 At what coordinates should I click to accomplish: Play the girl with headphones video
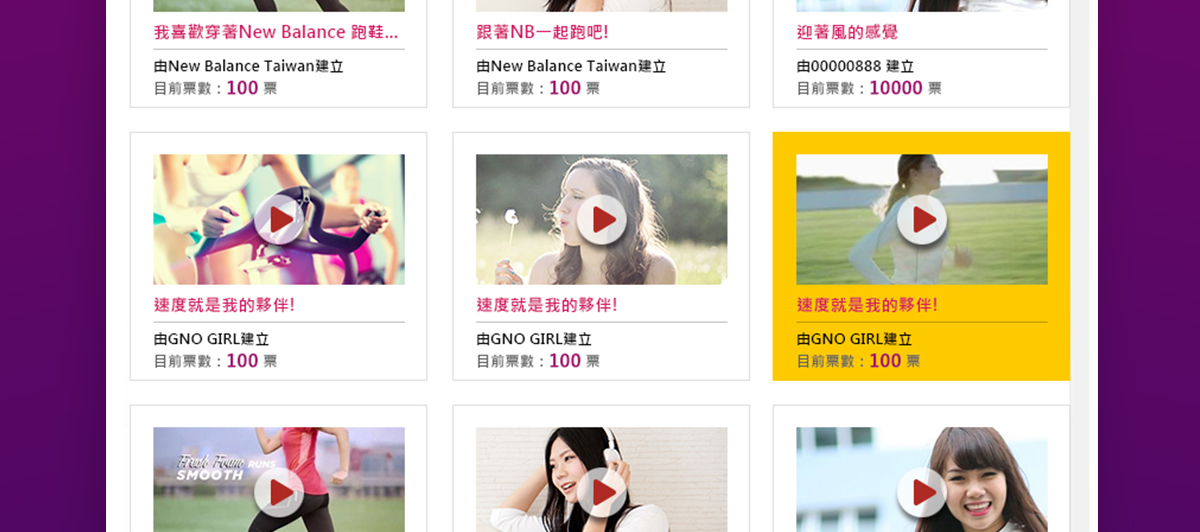click(602, 492)
